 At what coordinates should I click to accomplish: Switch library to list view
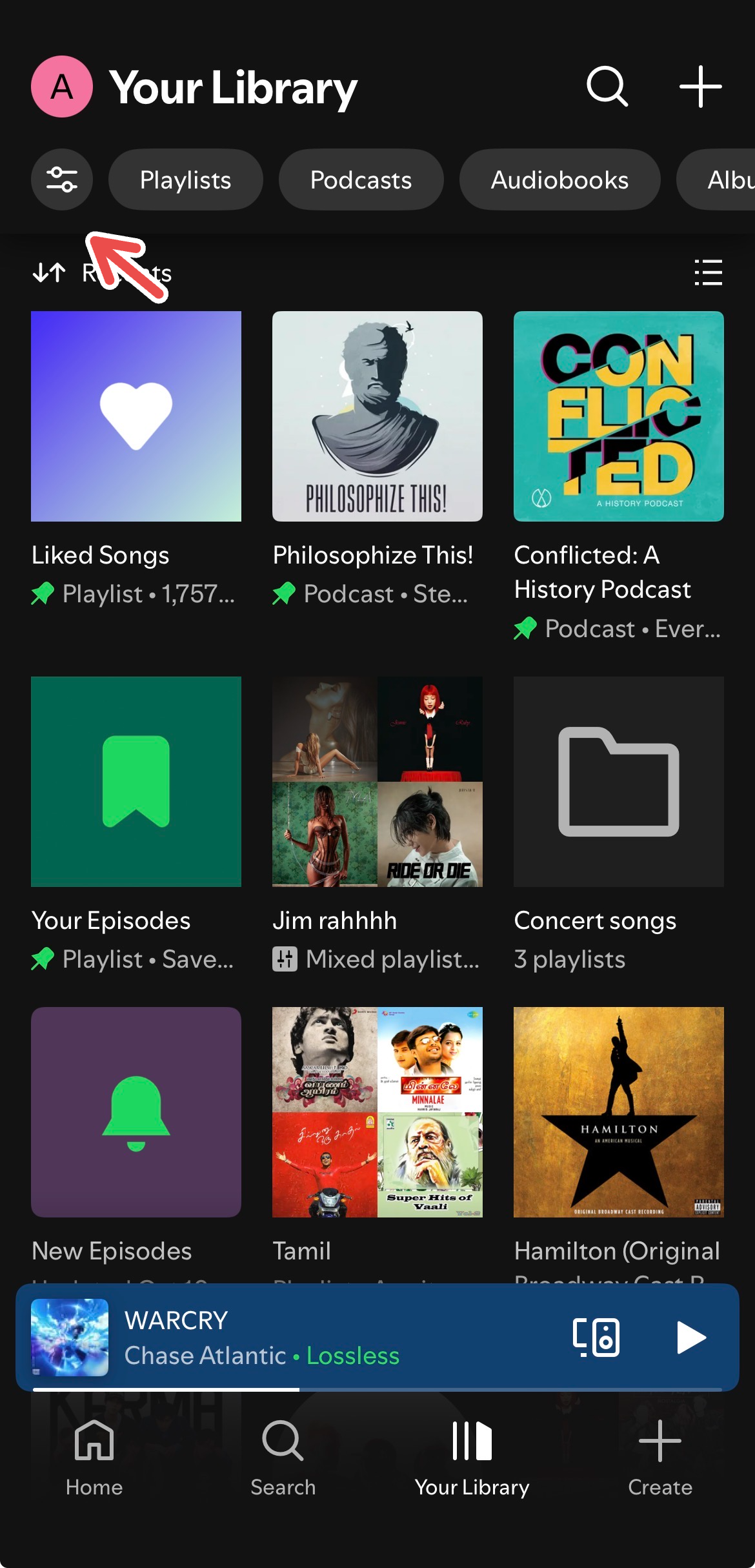708,272
